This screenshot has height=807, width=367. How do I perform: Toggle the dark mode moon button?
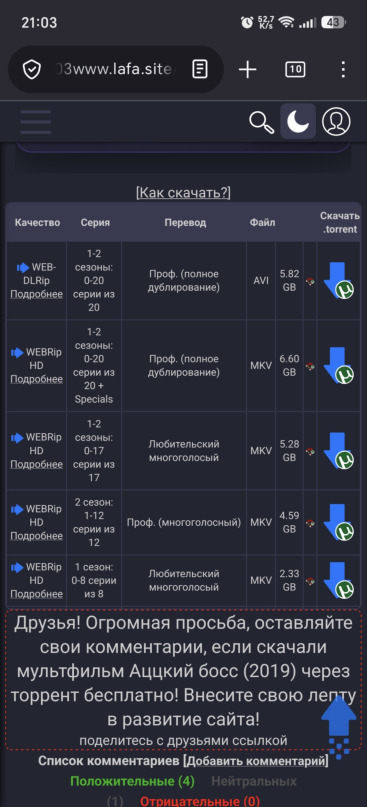(298, 121)
